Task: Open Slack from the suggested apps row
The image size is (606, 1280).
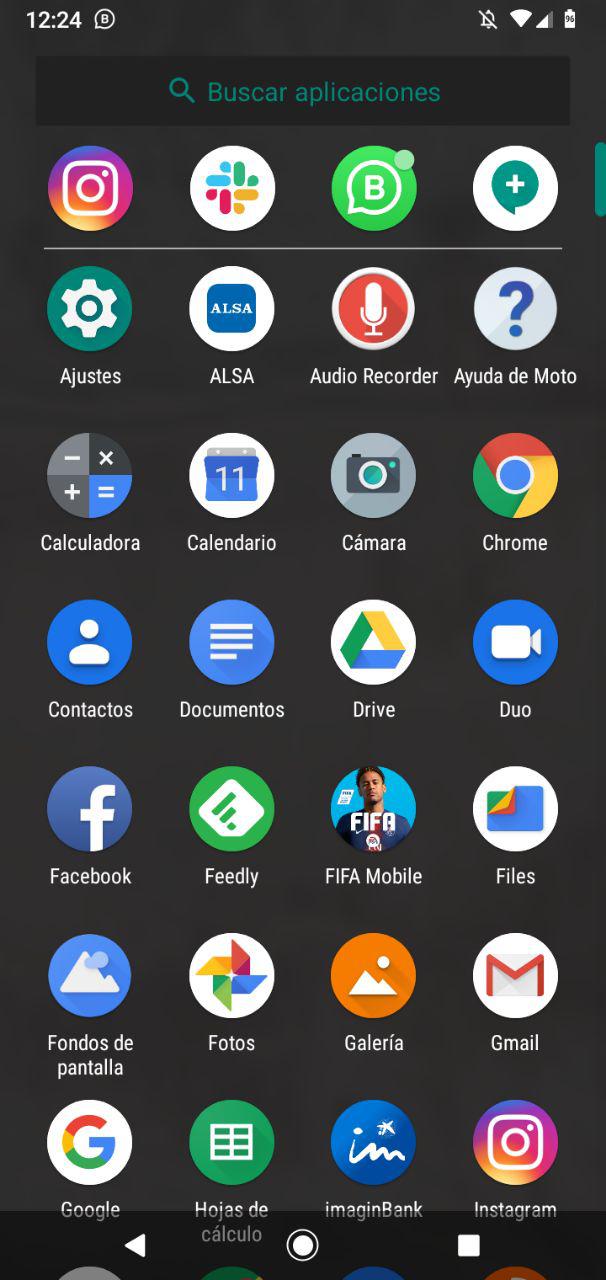Action: (x=232, y=188)
